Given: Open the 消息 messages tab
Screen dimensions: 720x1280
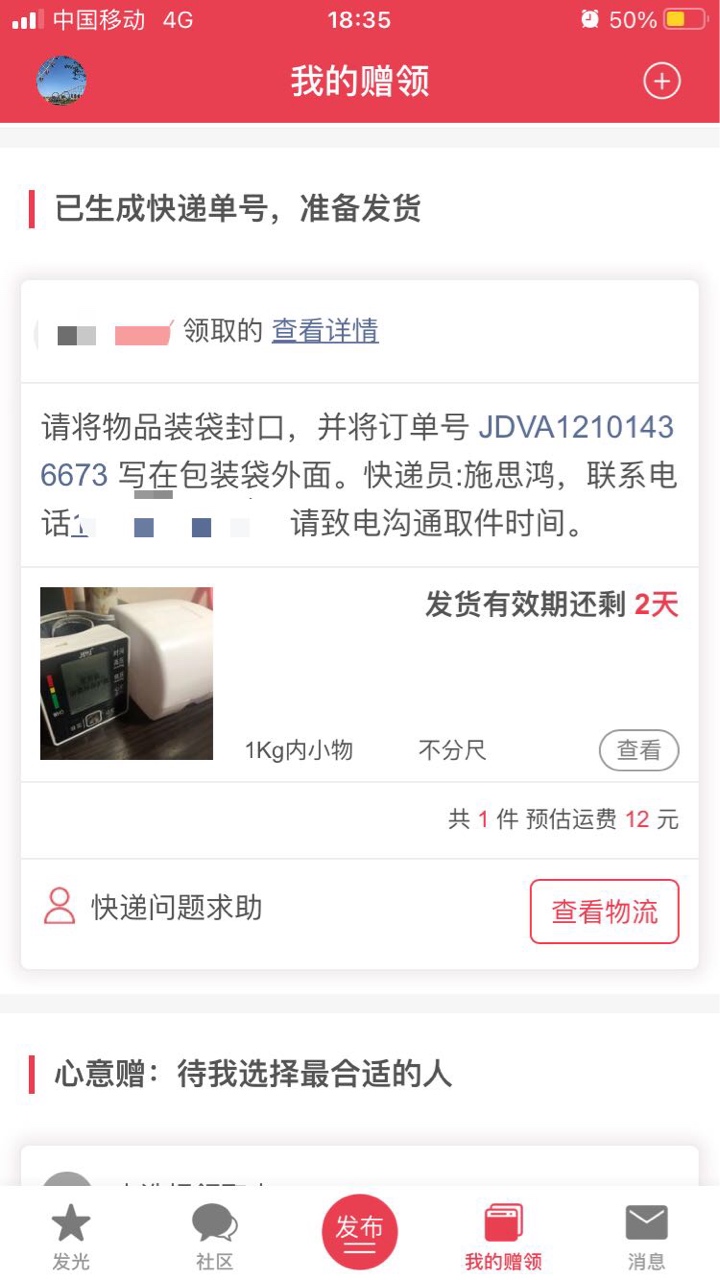Looking at the screenshot, I should click(x=647, y=1236).
